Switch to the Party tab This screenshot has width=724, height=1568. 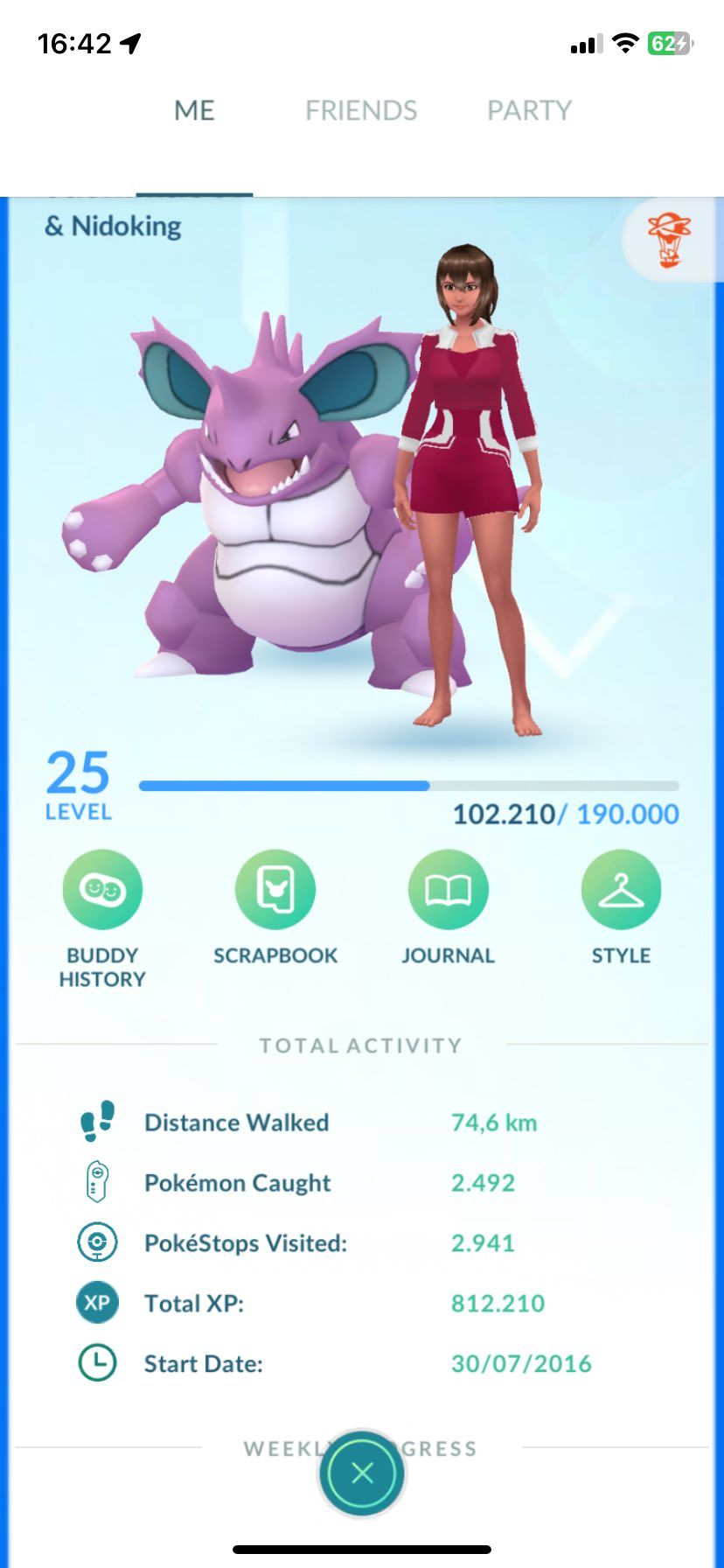[529, 111]
